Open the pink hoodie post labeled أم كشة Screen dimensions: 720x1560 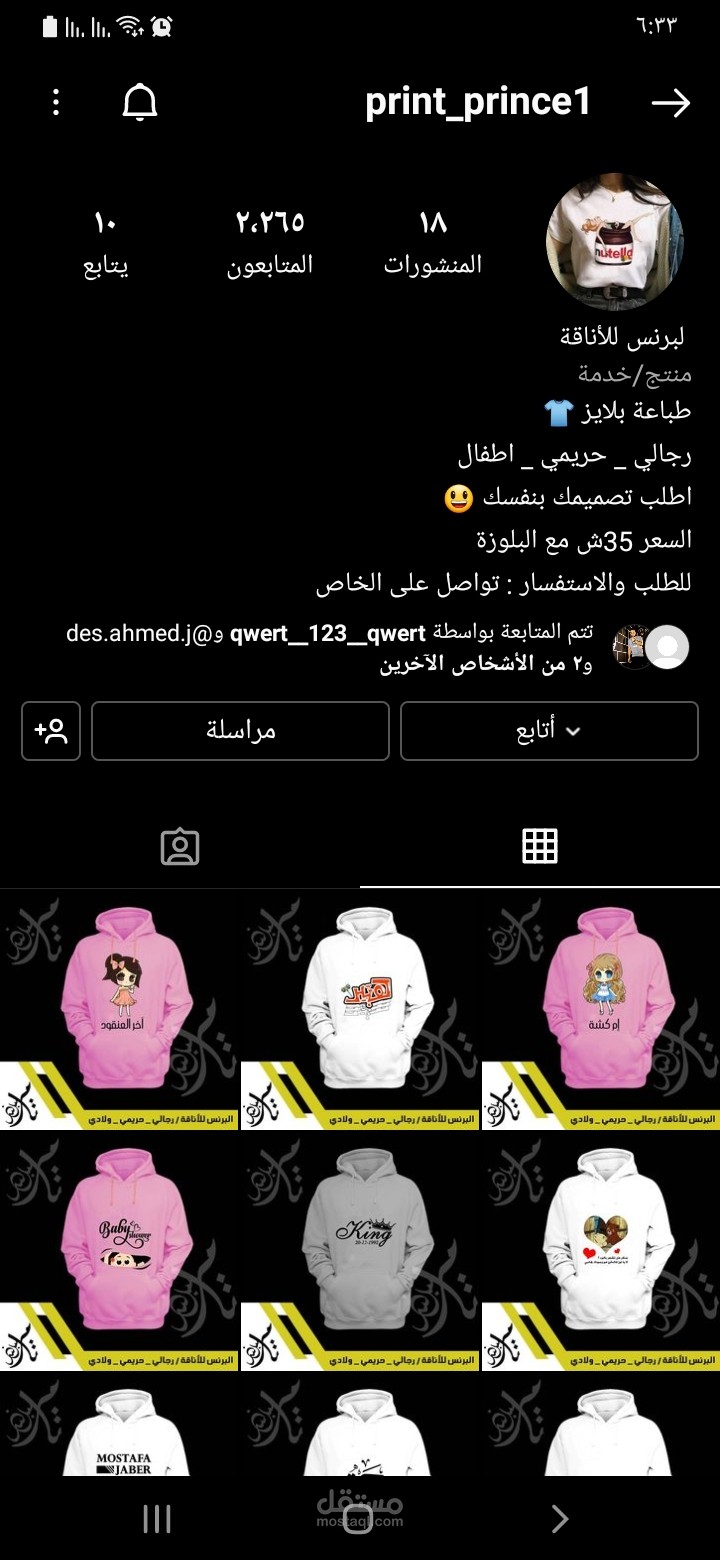pyautogui.click(x=601, y=1010)
